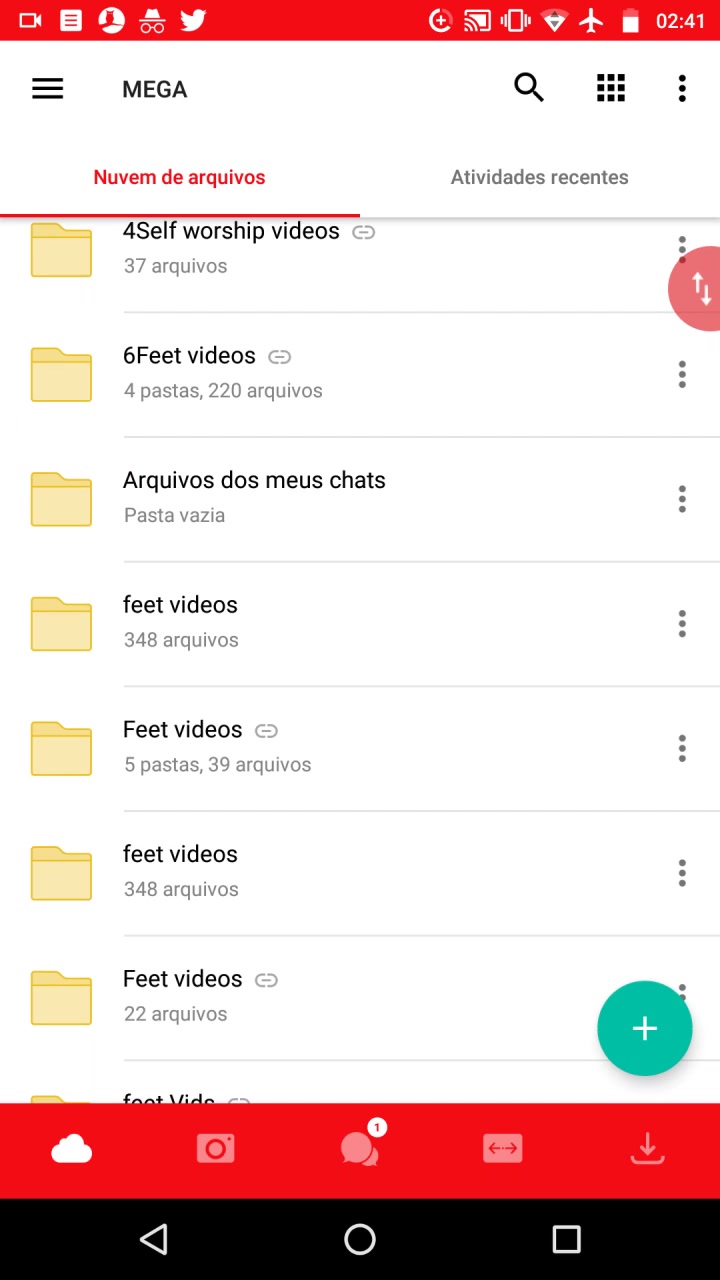
Task: Open the Feet videos folder with 22 arquivos
Action: click(300, 996)
